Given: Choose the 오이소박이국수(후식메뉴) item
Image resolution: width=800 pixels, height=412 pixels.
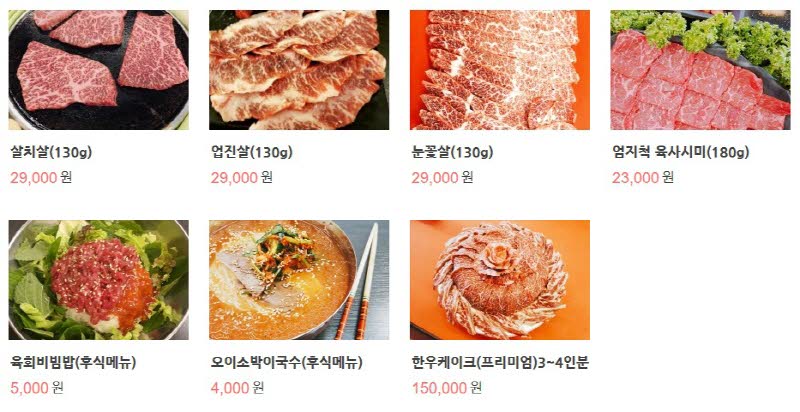Looking at the screenshot, I should [x=299, y=280].
